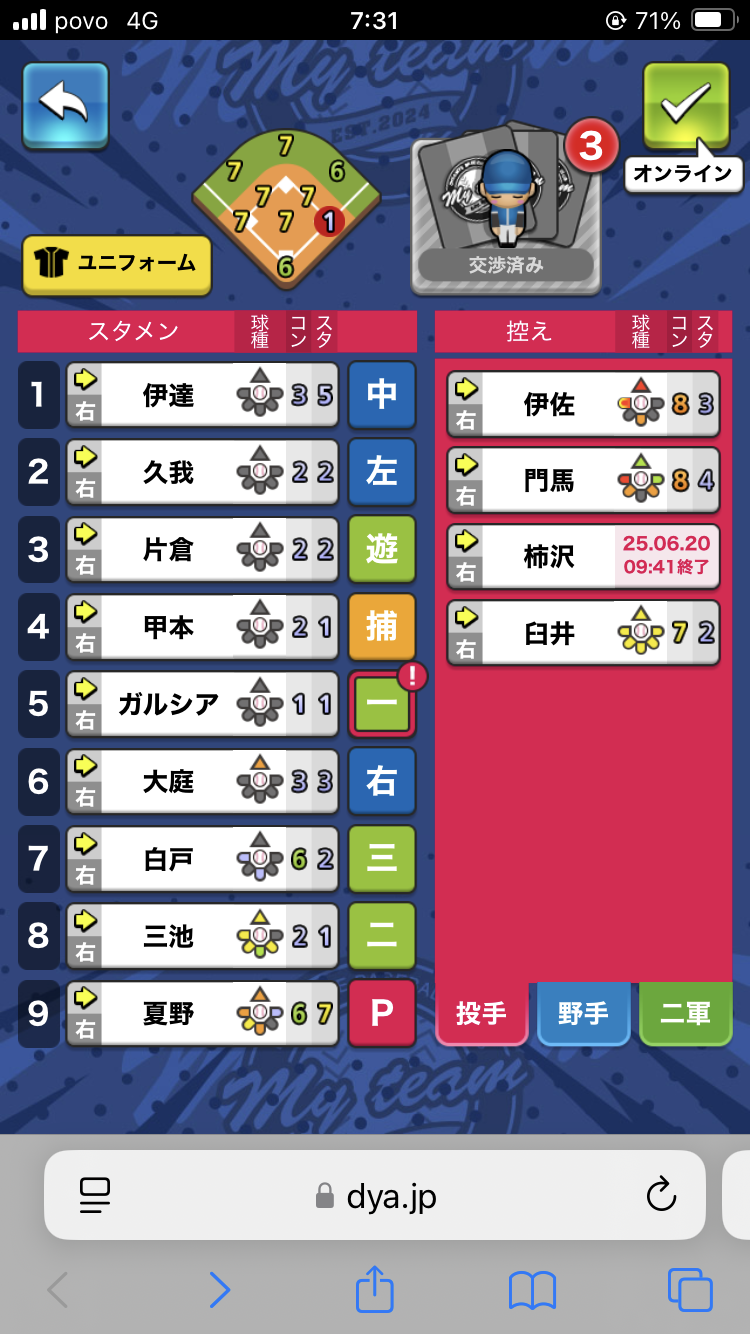Image resolution: width=750 pixels, height=1334 pixels.
Task: Select the 投手 tab
Action: point(482,1013)
